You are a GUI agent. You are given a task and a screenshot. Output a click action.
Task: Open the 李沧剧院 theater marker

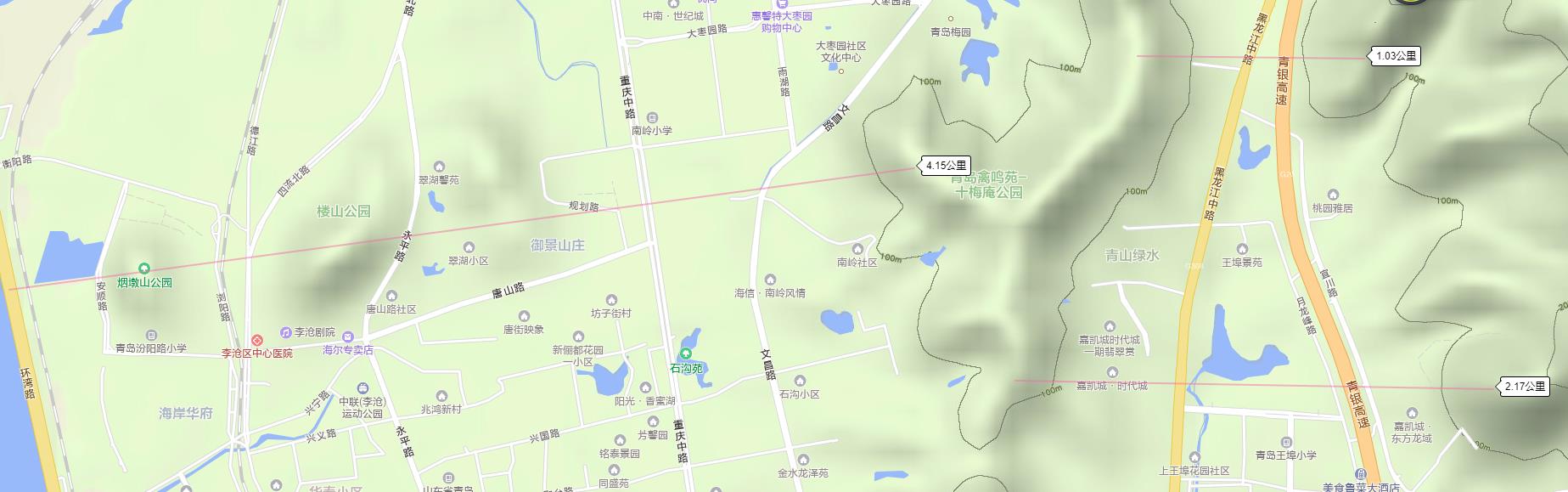click(x=287, y=332)
